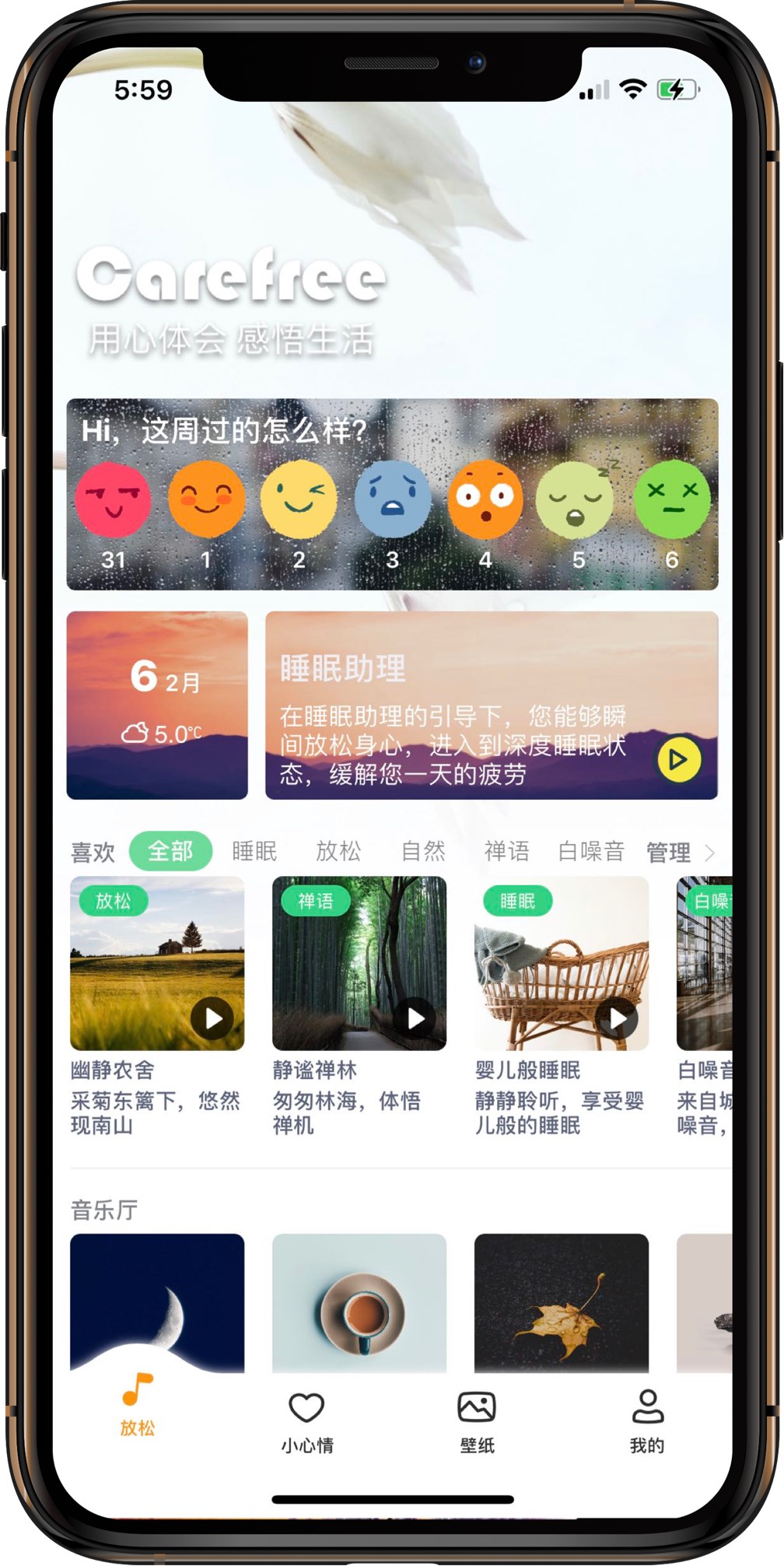Select the smirking red mood face for day 31
The height and width of the screenshot is (1566, 784).
pos(114,499)
